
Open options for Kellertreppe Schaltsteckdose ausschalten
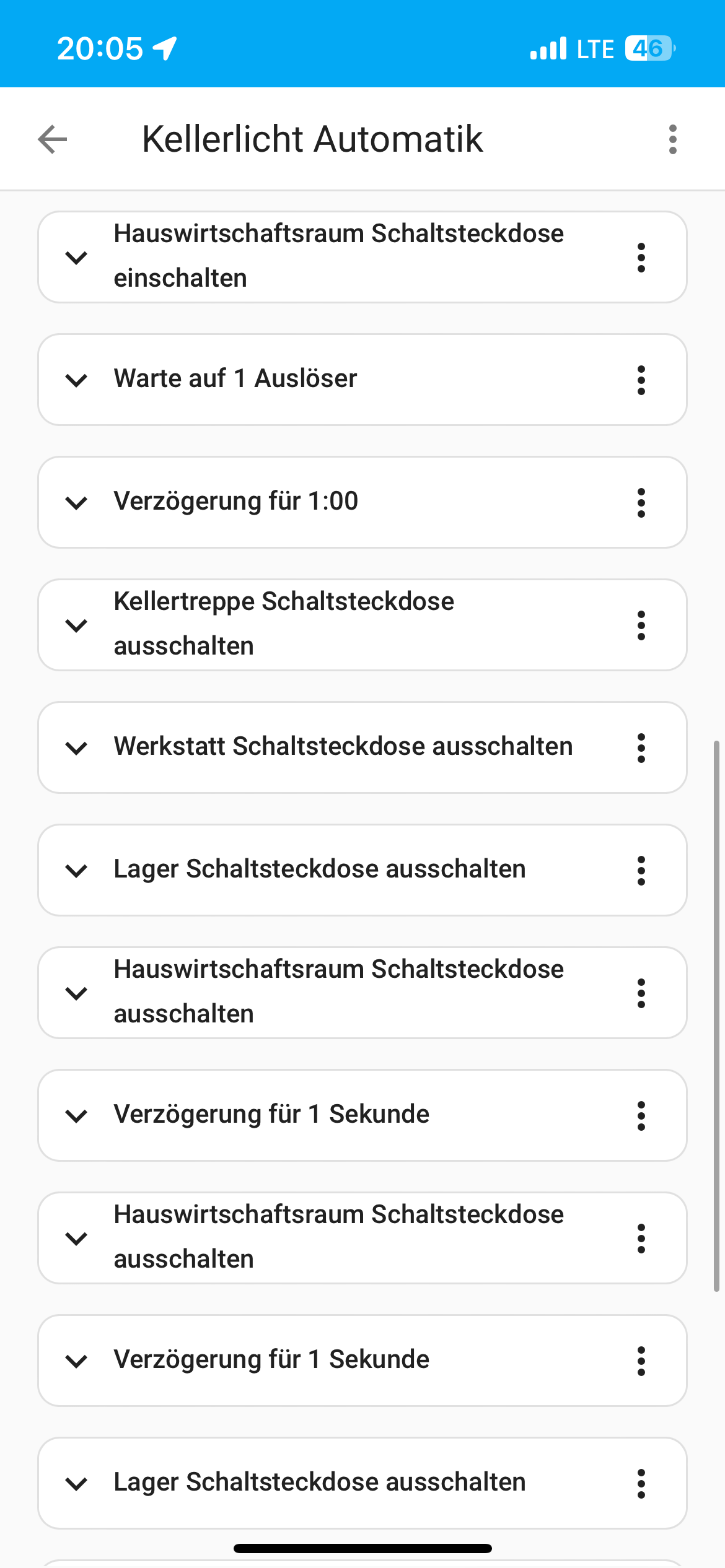[641, 625]
